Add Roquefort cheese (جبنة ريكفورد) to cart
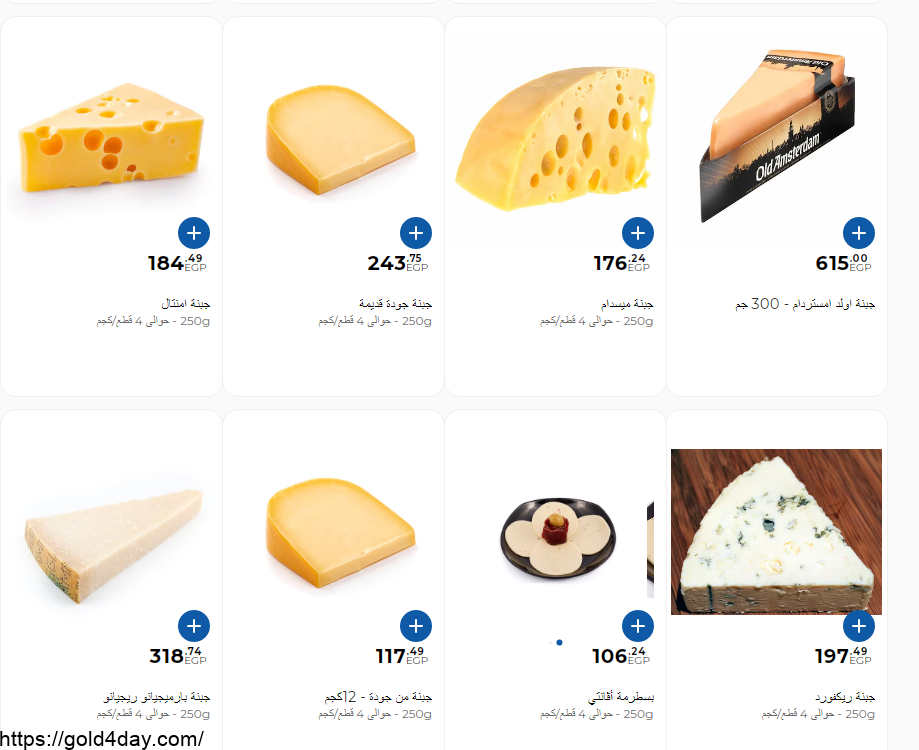Image resolution: width=919 pixels, height=750 pixels. point(859,627)
